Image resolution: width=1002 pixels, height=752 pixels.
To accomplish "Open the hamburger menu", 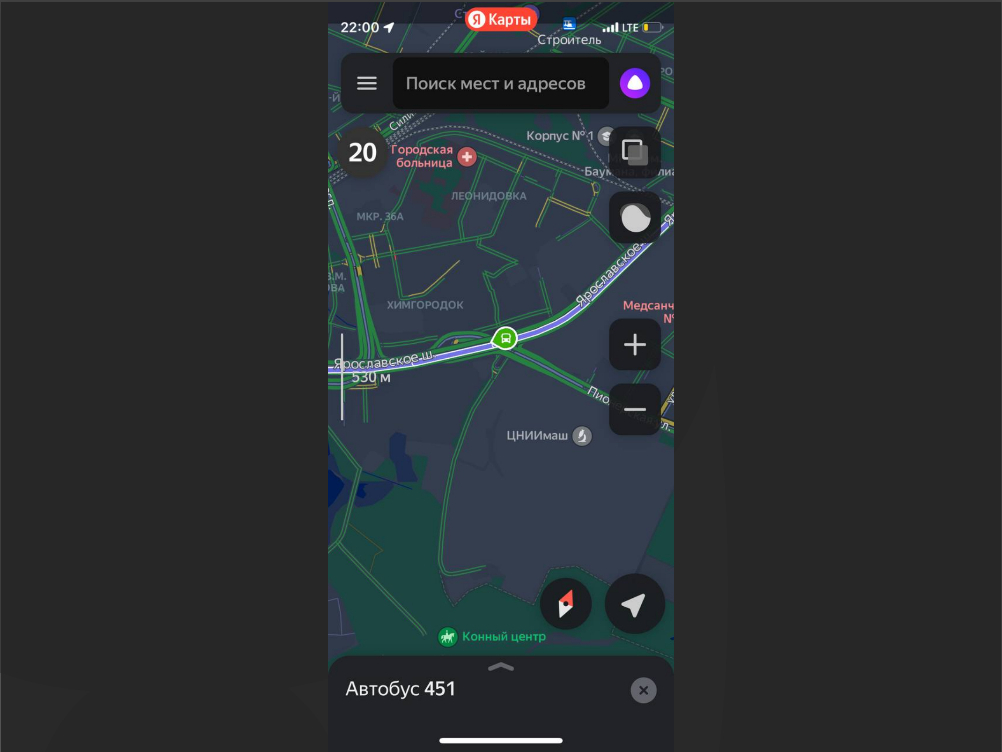I will (x=367, y=83).
